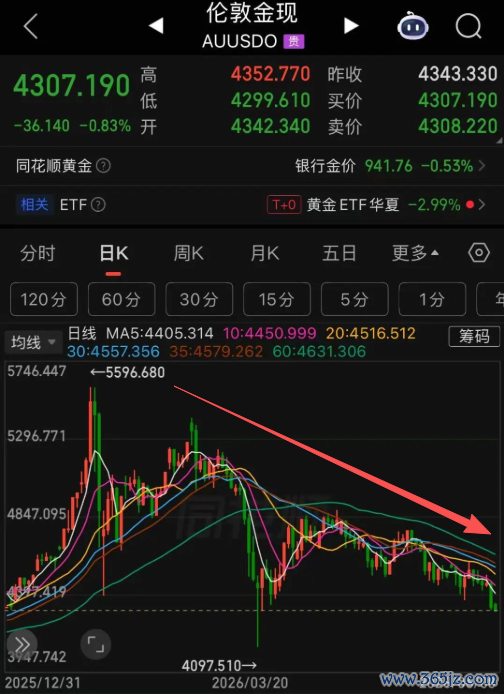
Task: Open the 均线 indicator dropdown
Action: click(33, 342)
